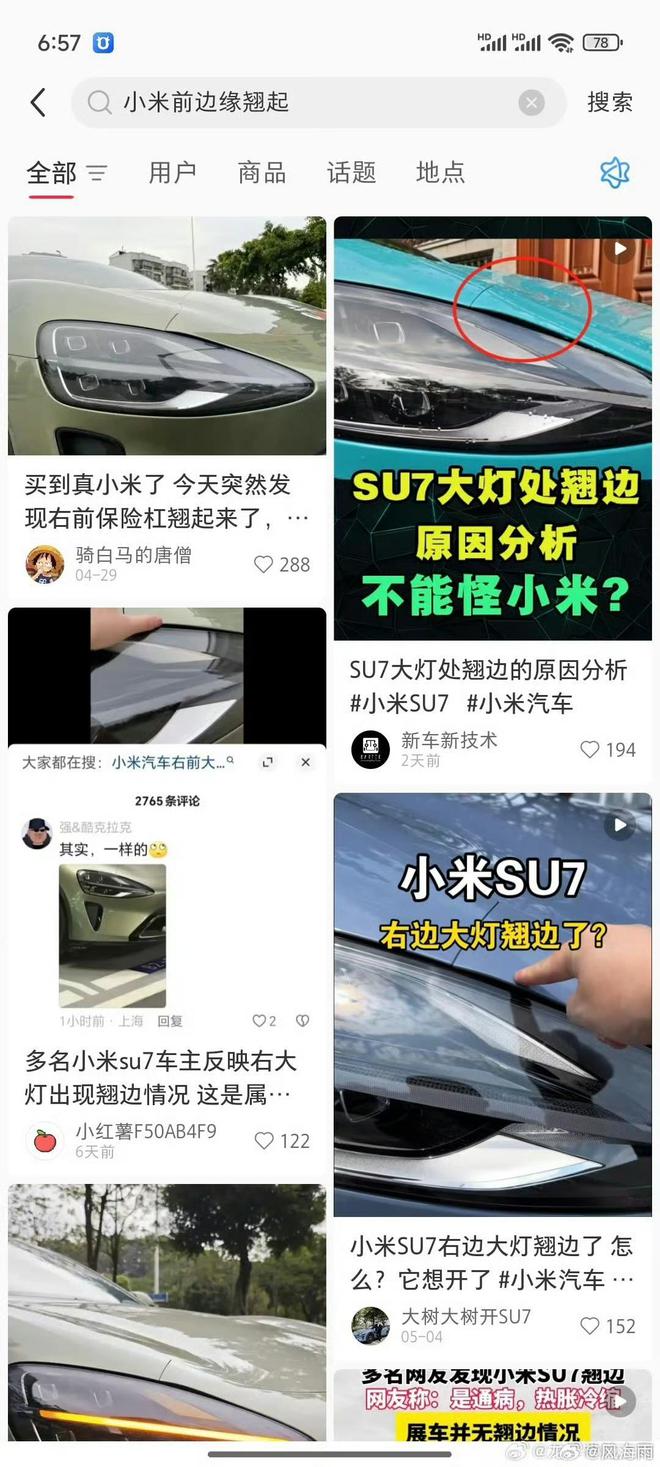The width and height of the screenshot is (660, 1467).
Task: Clear the search query text
Action: [x=531, y=102]
